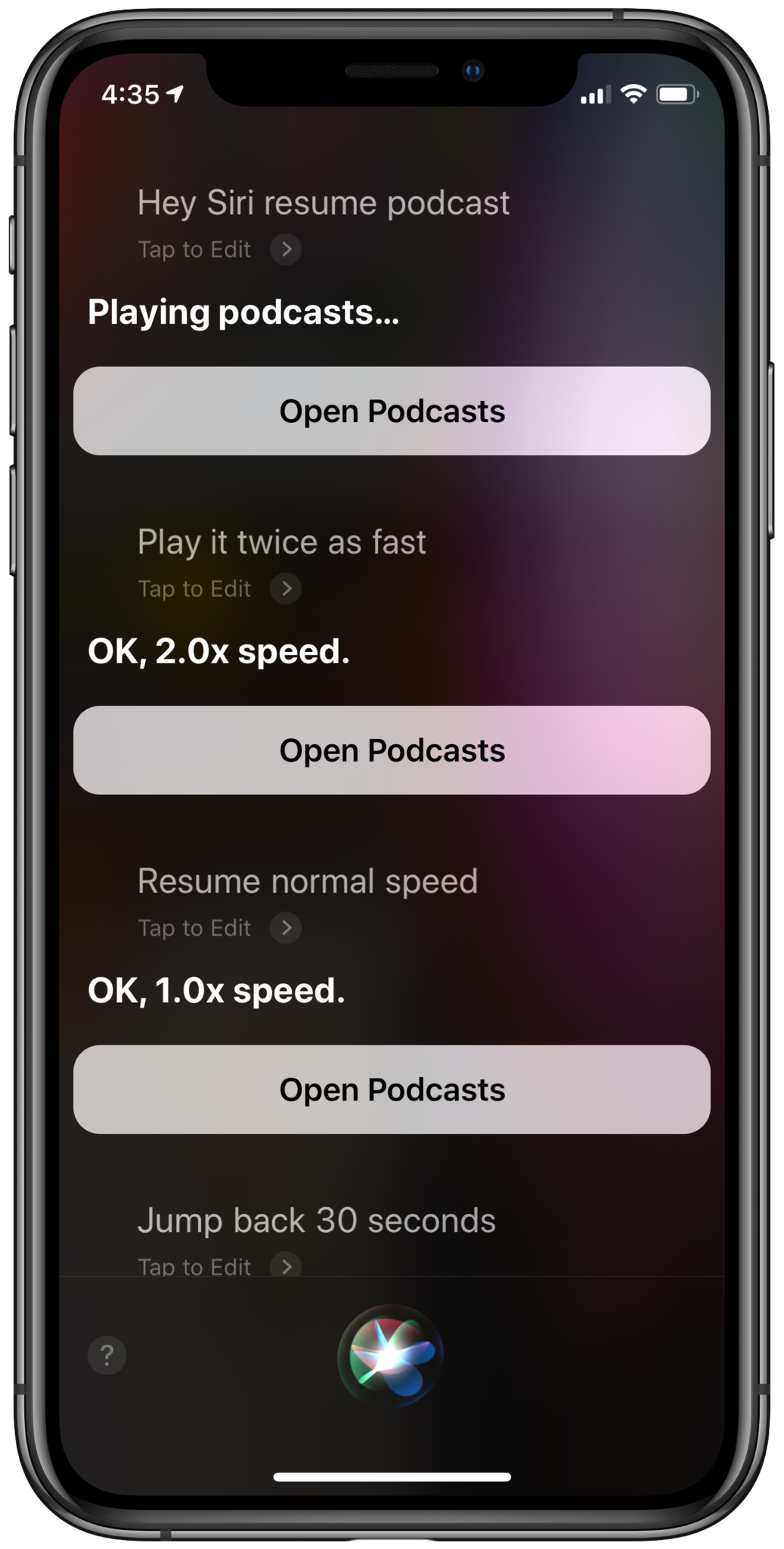Viewport: 784px width, 1549px height.
Task: Open the help question mark icon
Action: (106, 1355)
